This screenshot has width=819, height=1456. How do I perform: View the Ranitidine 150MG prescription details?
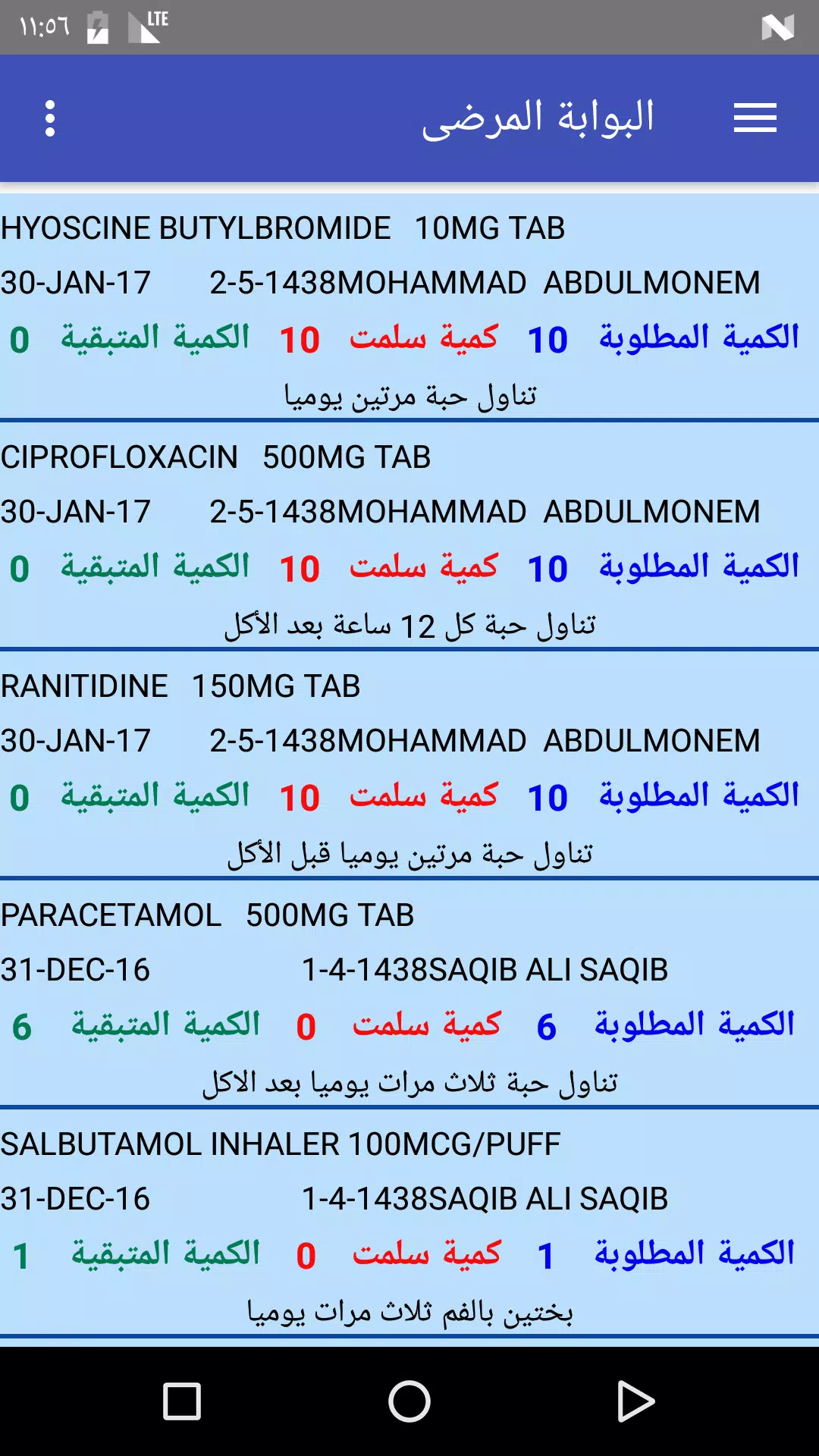click(x=409, y=765)
